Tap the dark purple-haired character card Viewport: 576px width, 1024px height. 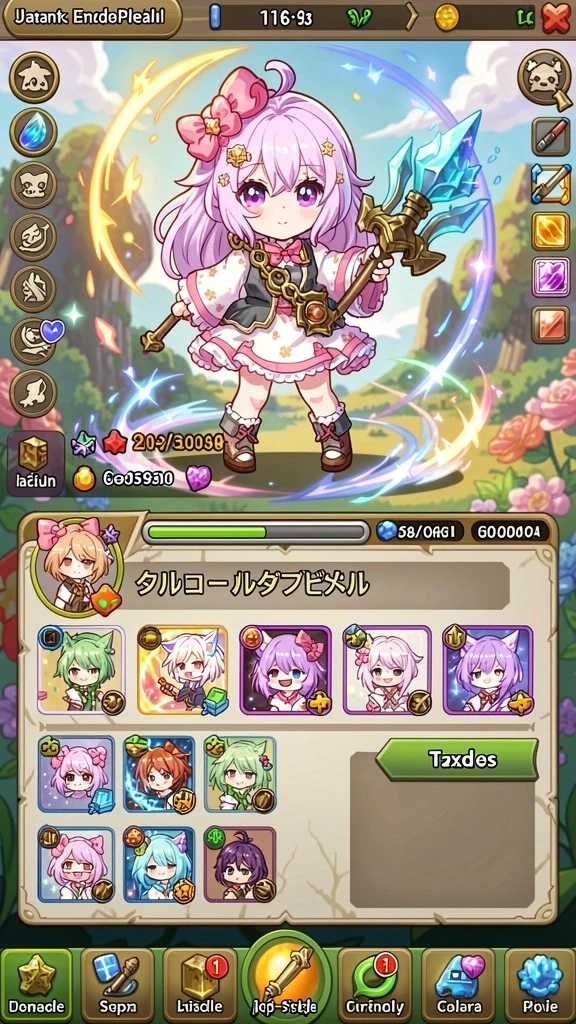point(240,864)
